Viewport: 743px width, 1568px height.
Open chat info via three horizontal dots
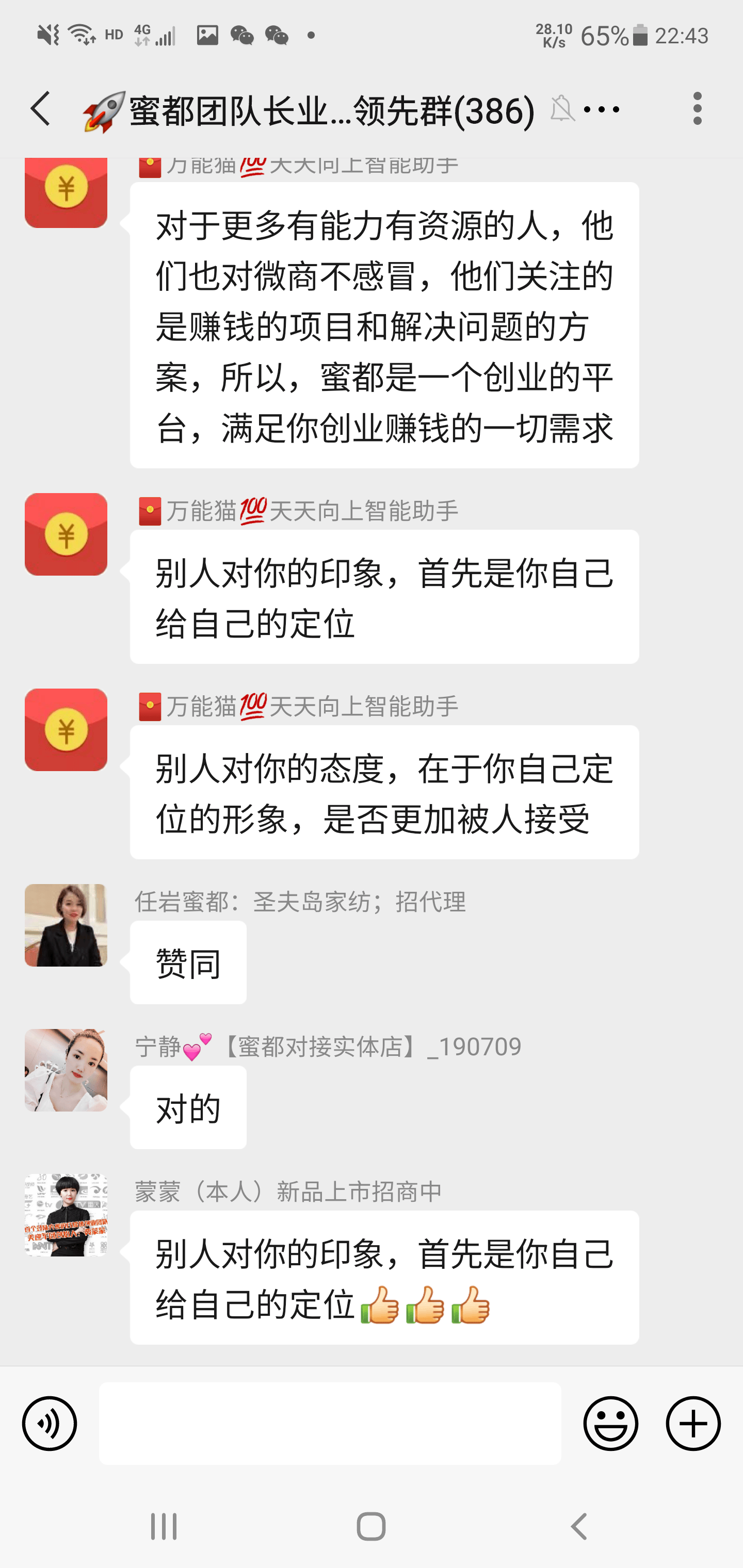(601, 109)
